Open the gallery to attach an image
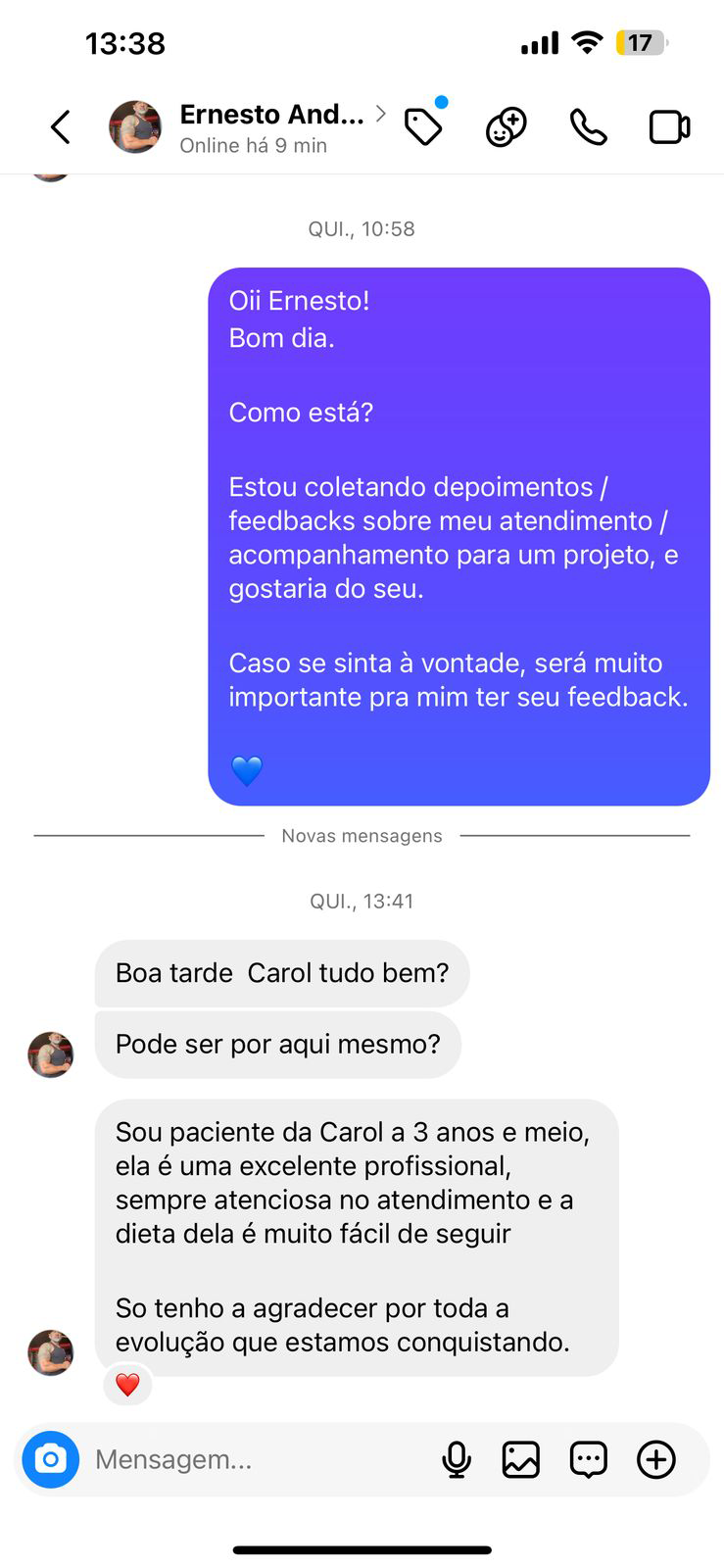 (521, 1459)
